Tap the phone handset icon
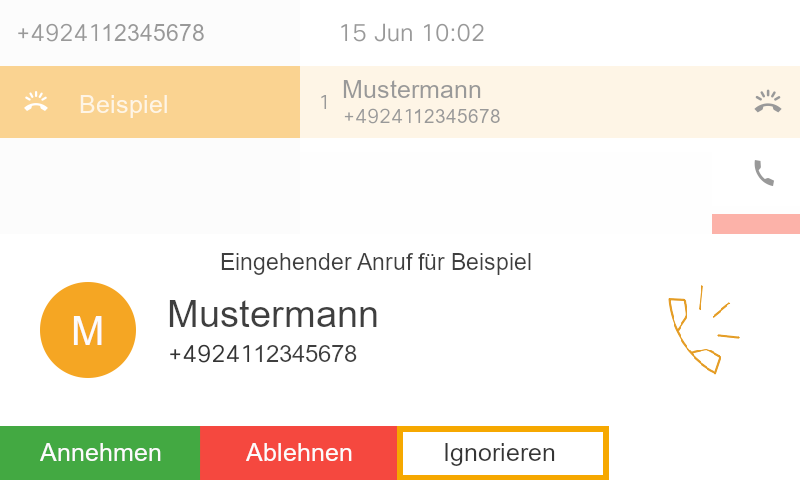 point(764,174)
